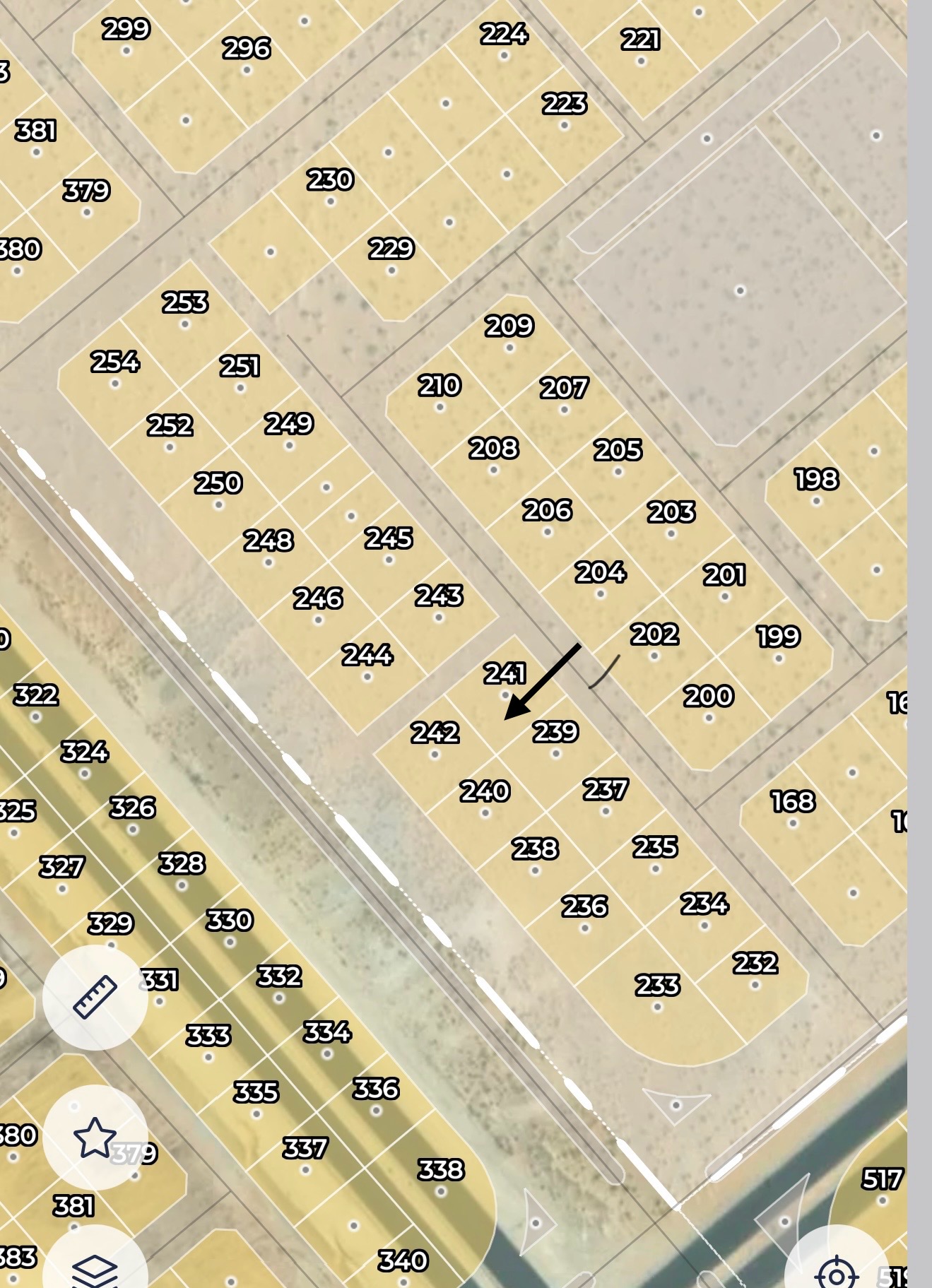The image size is (932, 1288).
Task: Open the ruler measuring tool
Action: [x=95, y=997]
